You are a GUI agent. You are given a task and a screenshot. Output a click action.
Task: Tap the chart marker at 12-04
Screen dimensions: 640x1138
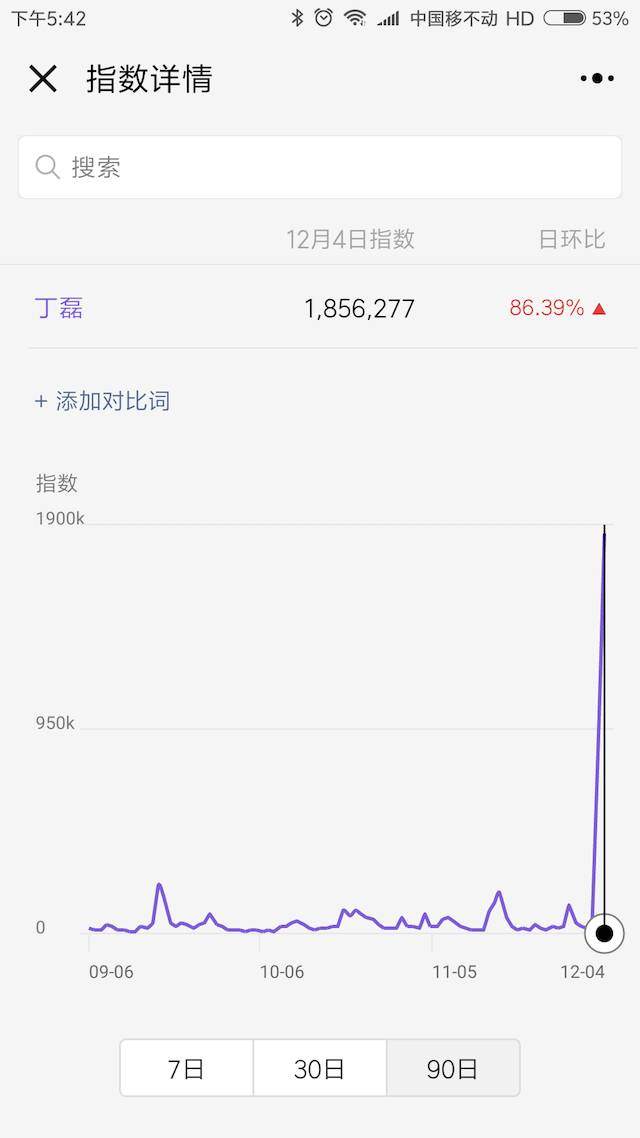click(x=604, y=933)
